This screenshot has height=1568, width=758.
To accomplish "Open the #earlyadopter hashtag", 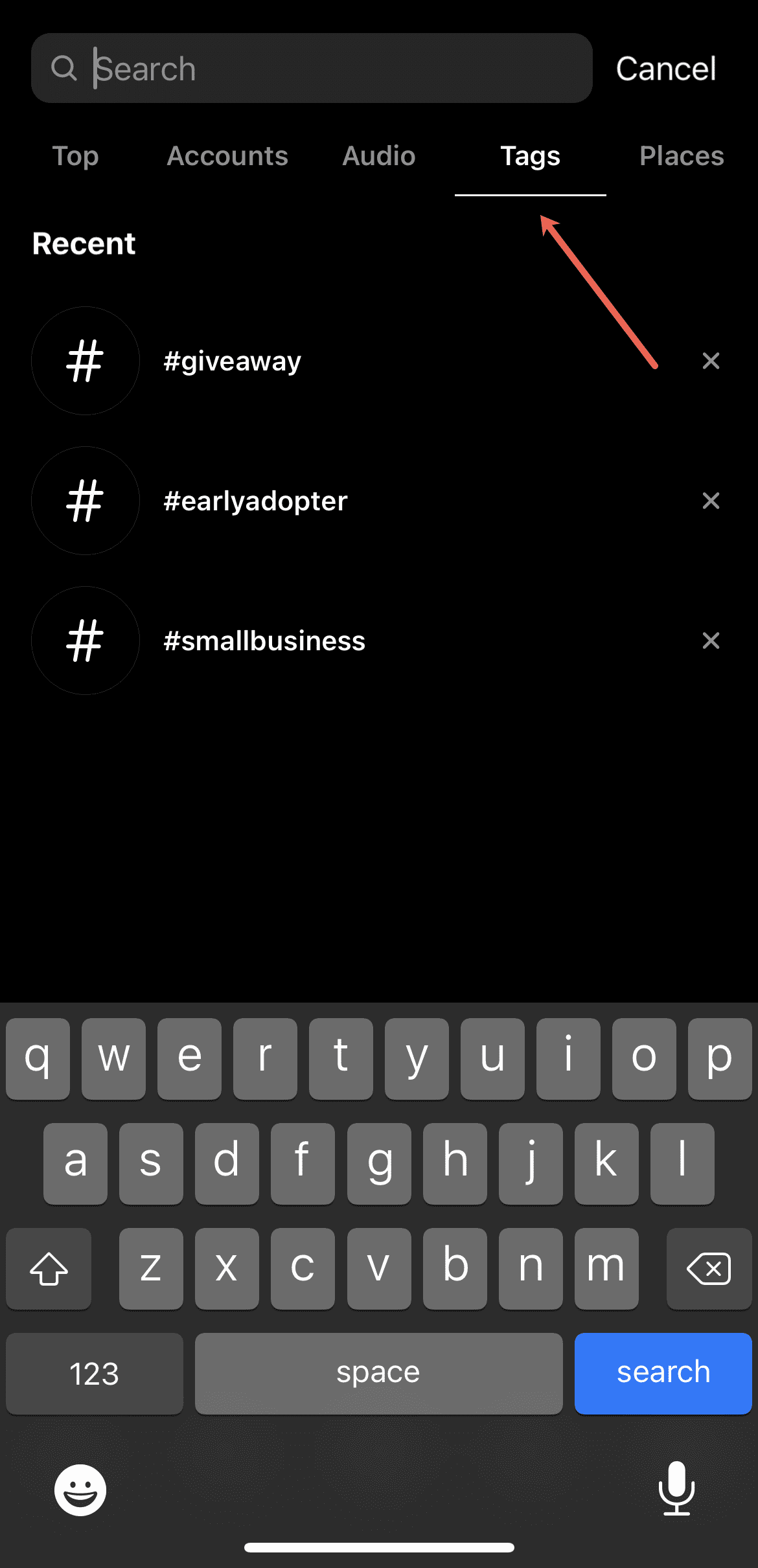I will pos(255,501).
